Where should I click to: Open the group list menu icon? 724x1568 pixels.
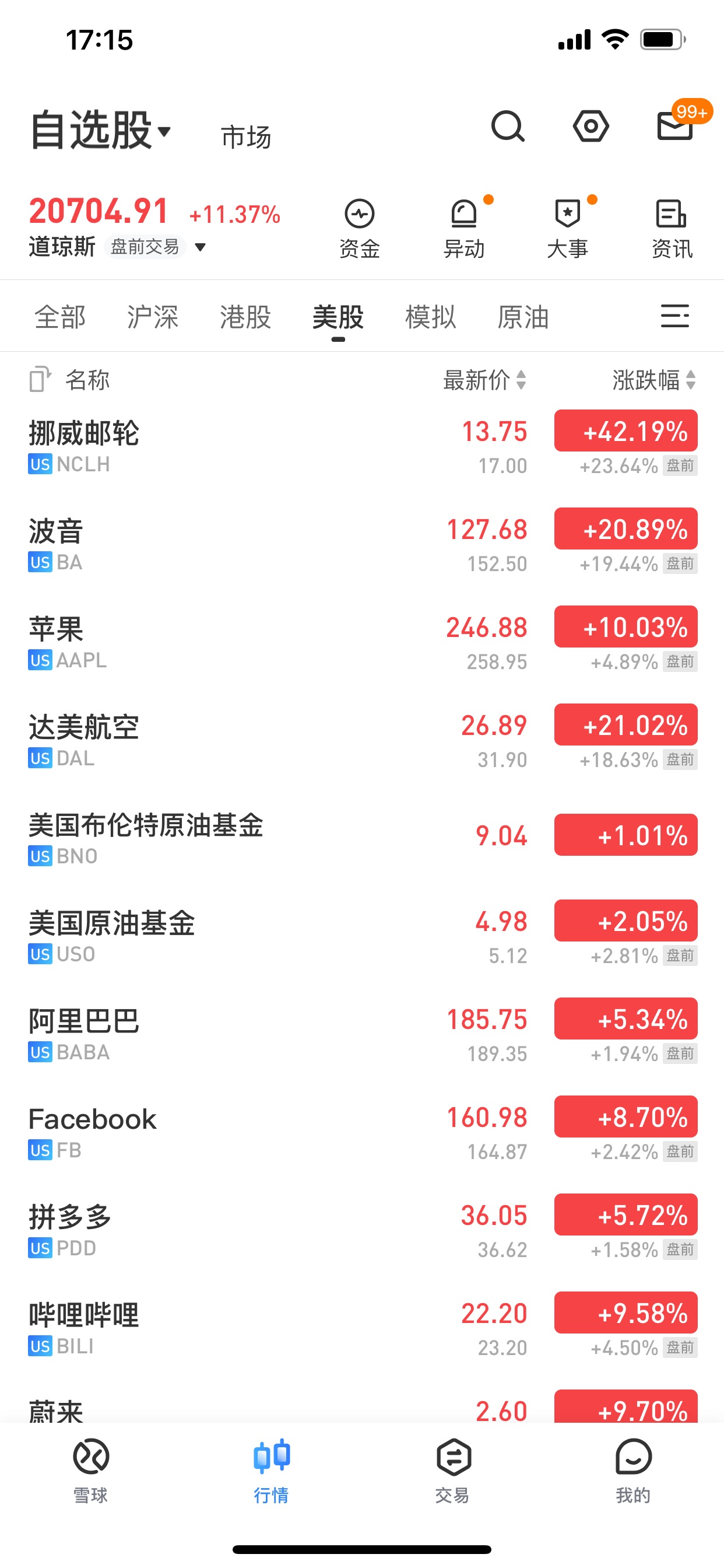point(674,316)
